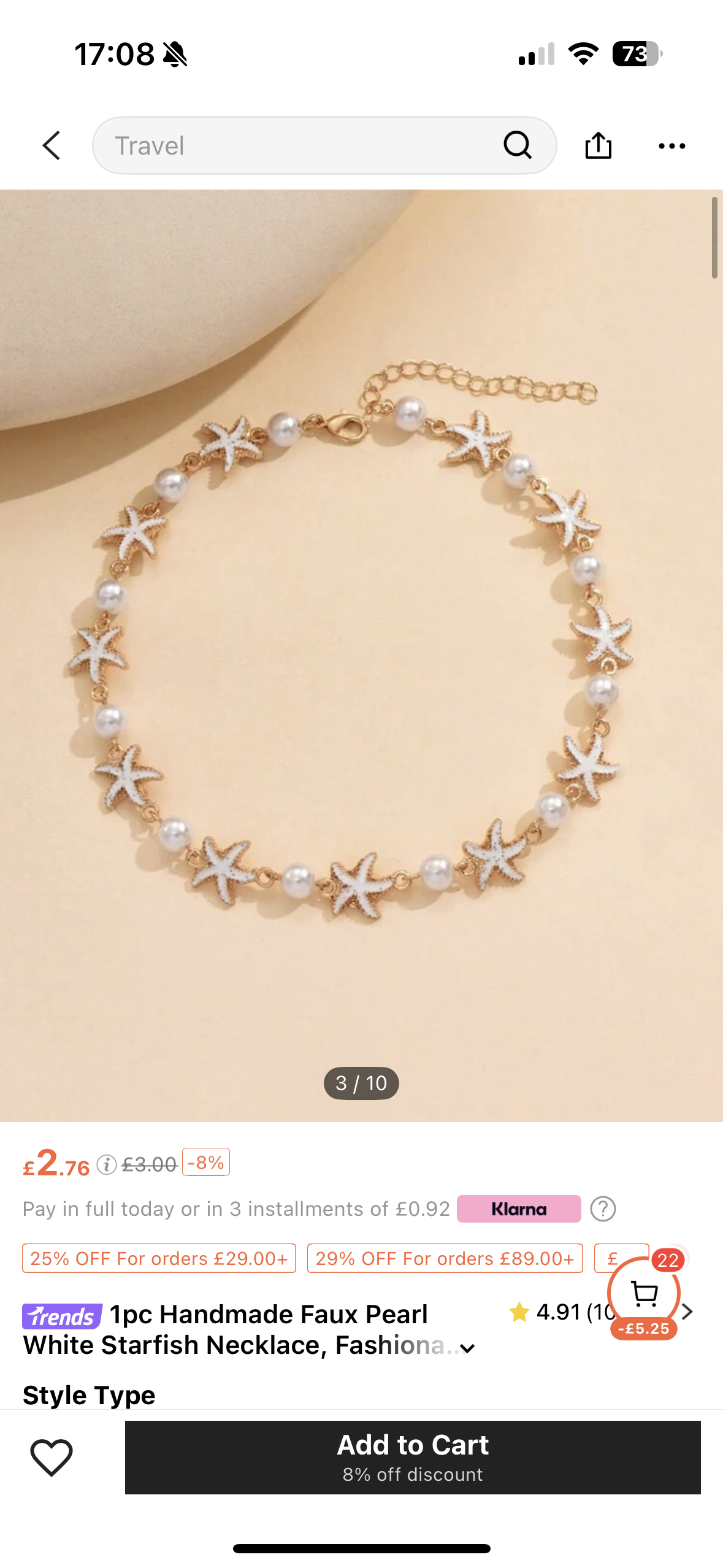Select the 25% OFF orders £29.00+ coupon
This screenshot has height=1568, width=723.
159,1258
